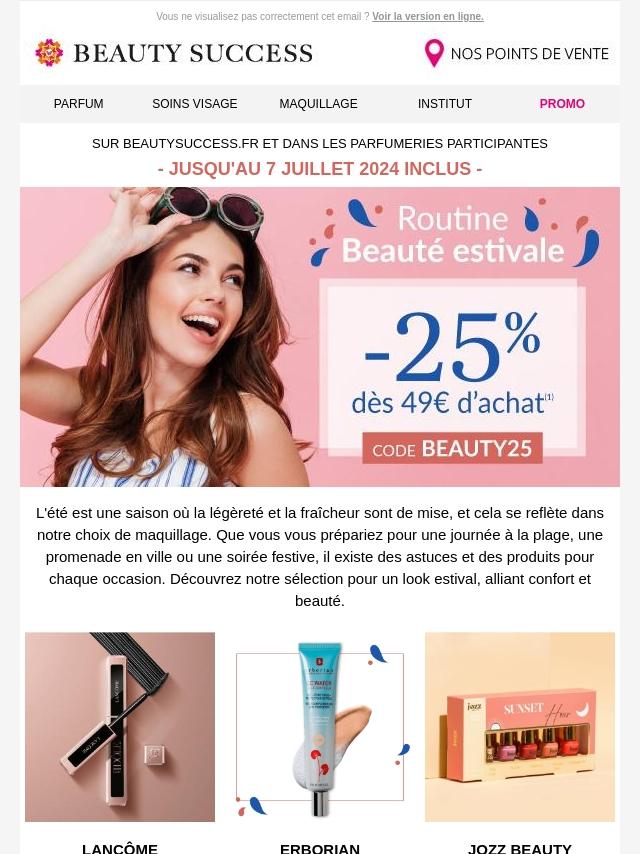The image size is (640, 854).
Task: Go to the Parfum category
Action: (78, 104)
